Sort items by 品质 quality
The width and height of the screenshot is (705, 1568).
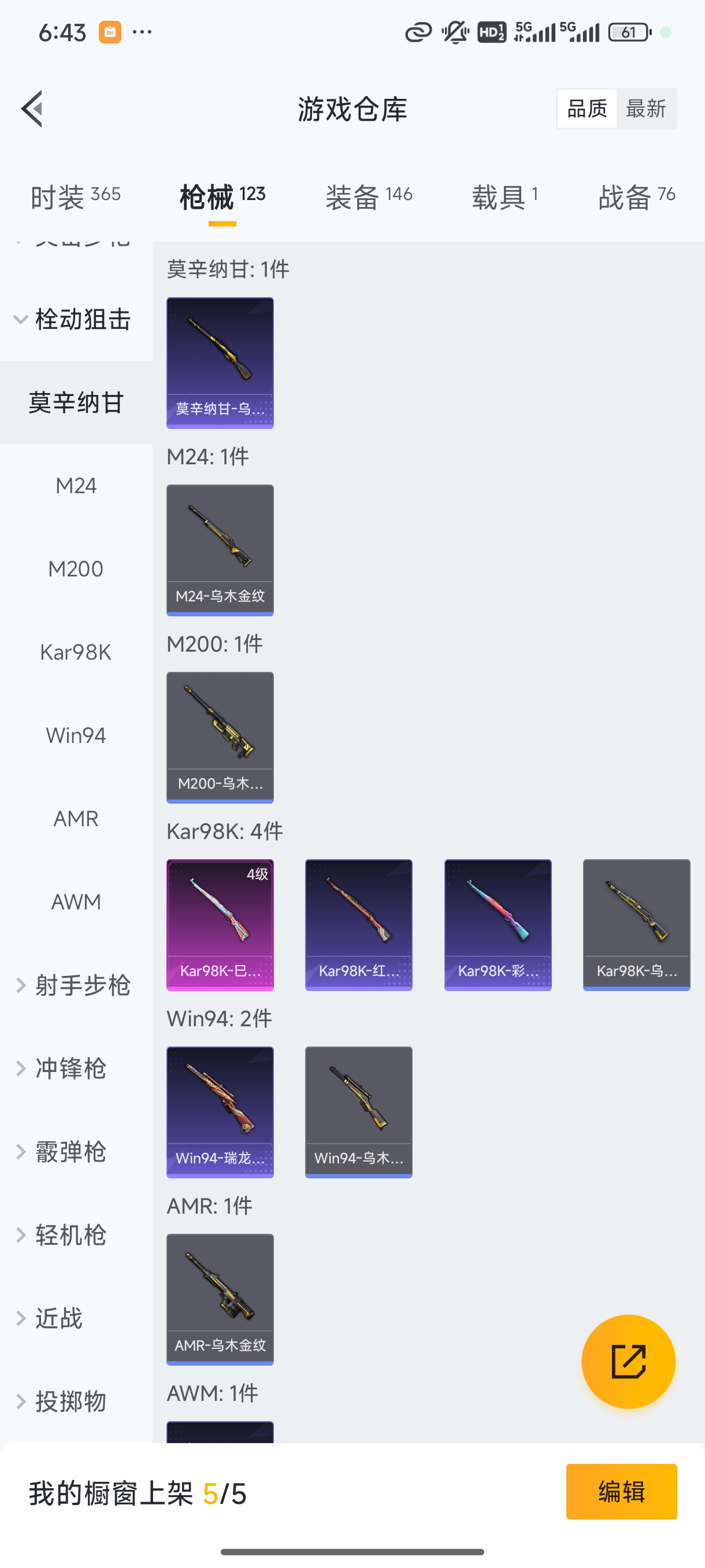[586, 108]
